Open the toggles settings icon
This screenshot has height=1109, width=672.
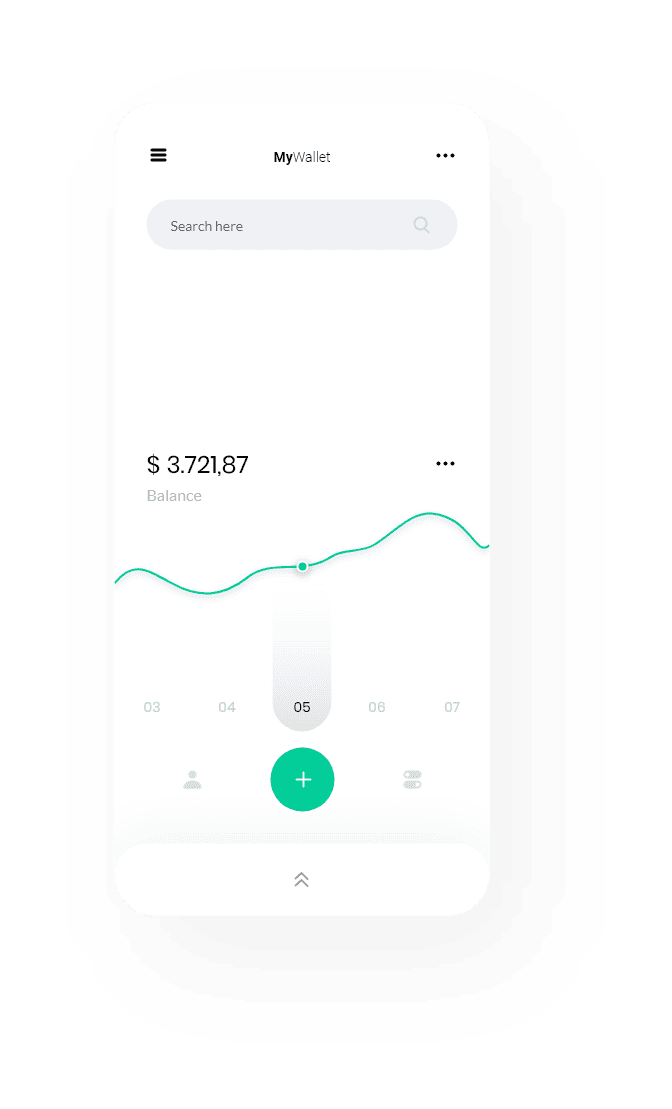pos(412,780)
